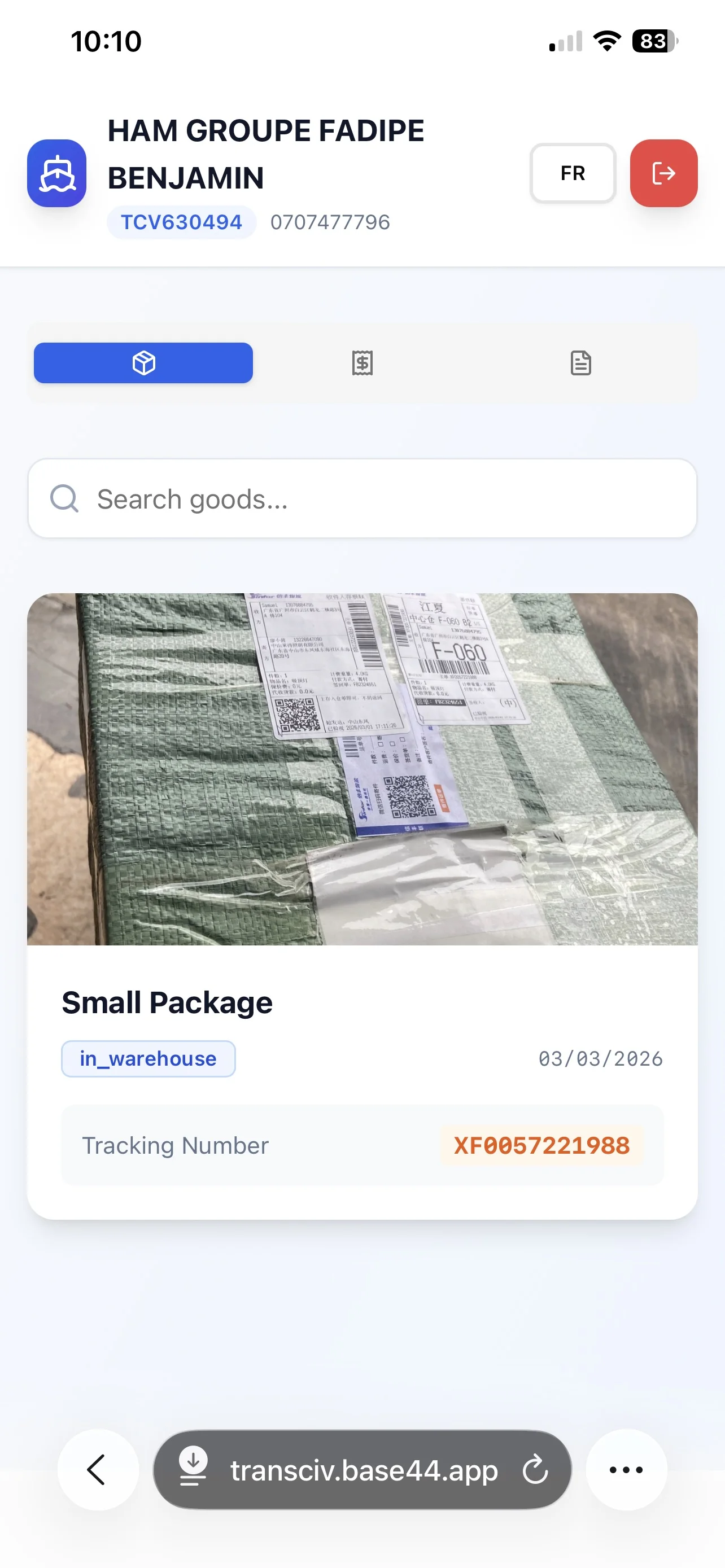
Task: Open the documents tab
Action: tap(580, 363)
